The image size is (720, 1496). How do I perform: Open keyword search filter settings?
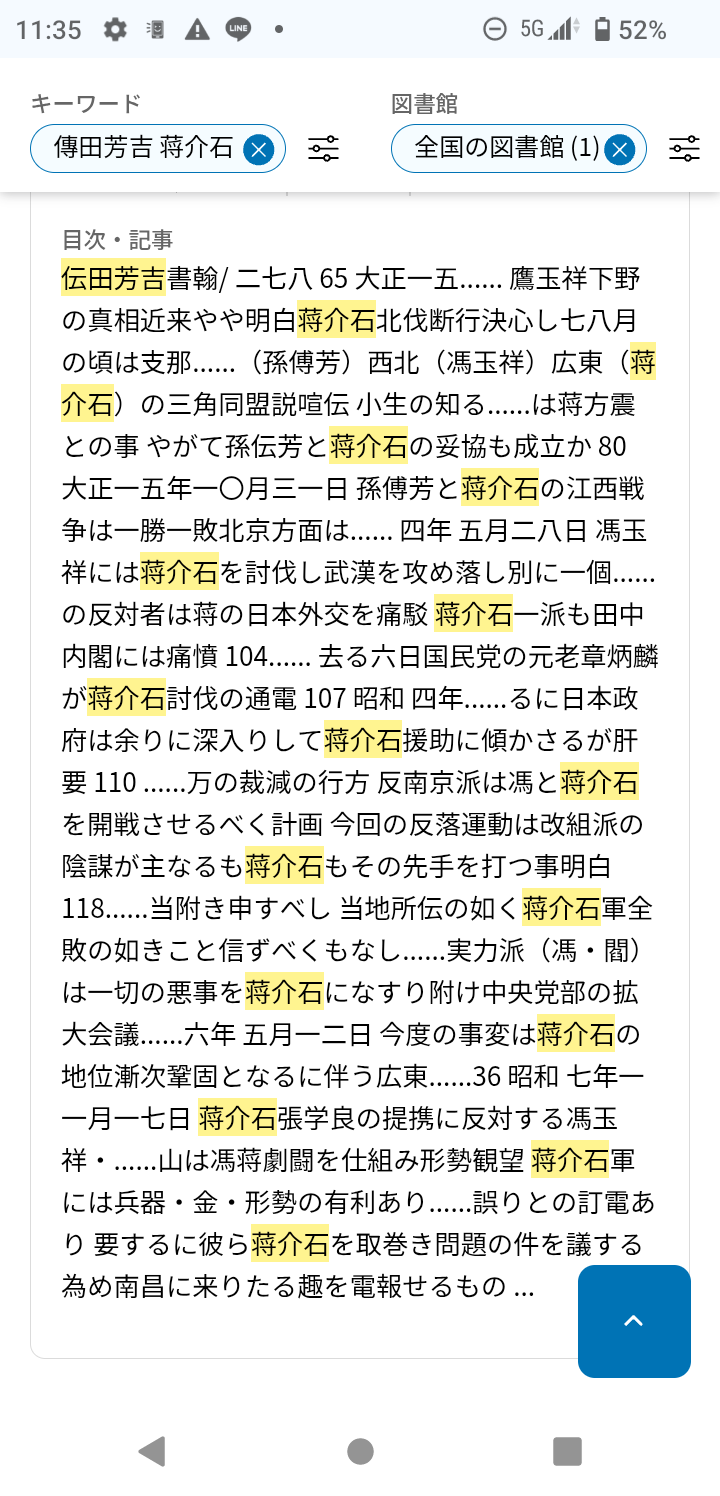(323, 150)
